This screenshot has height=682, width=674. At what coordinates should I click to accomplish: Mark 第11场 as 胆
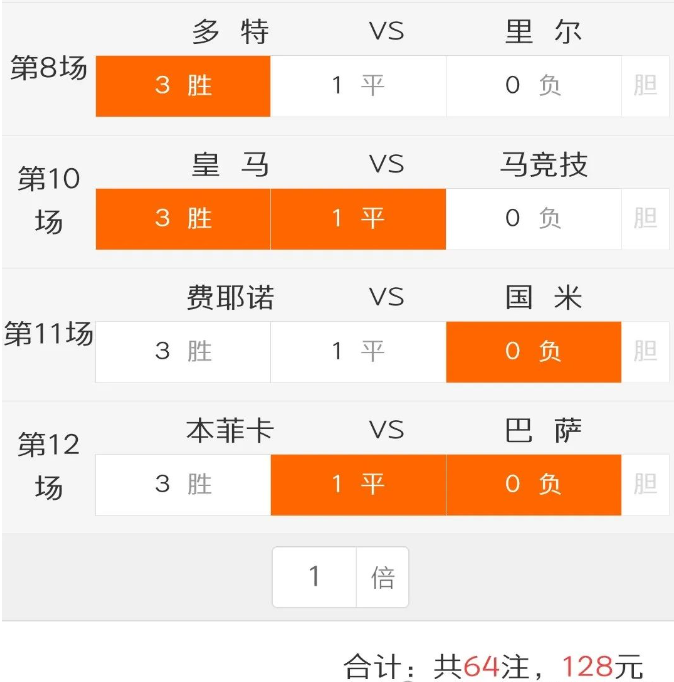645,352
